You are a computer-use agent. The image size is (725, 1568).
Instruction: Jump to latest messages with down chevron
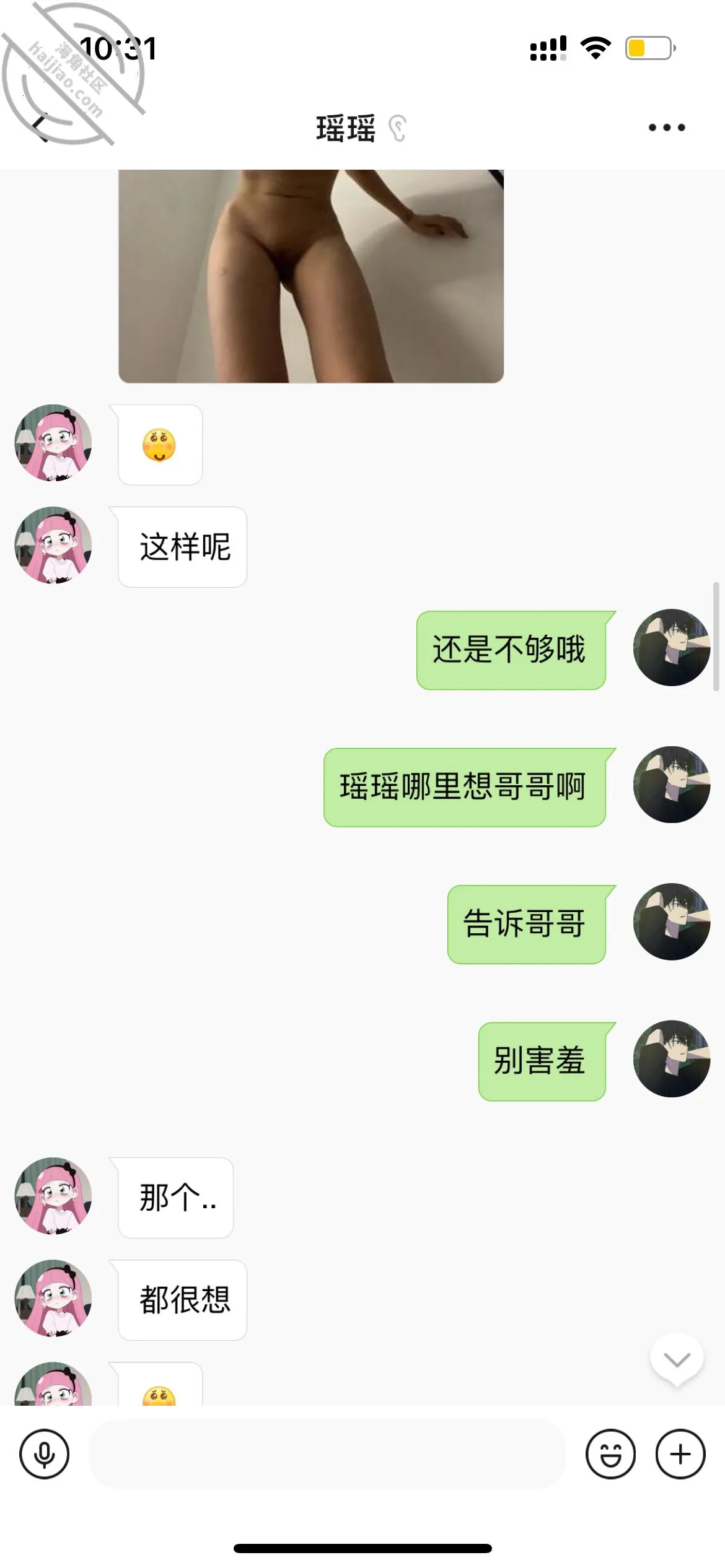click(677, 1360)
